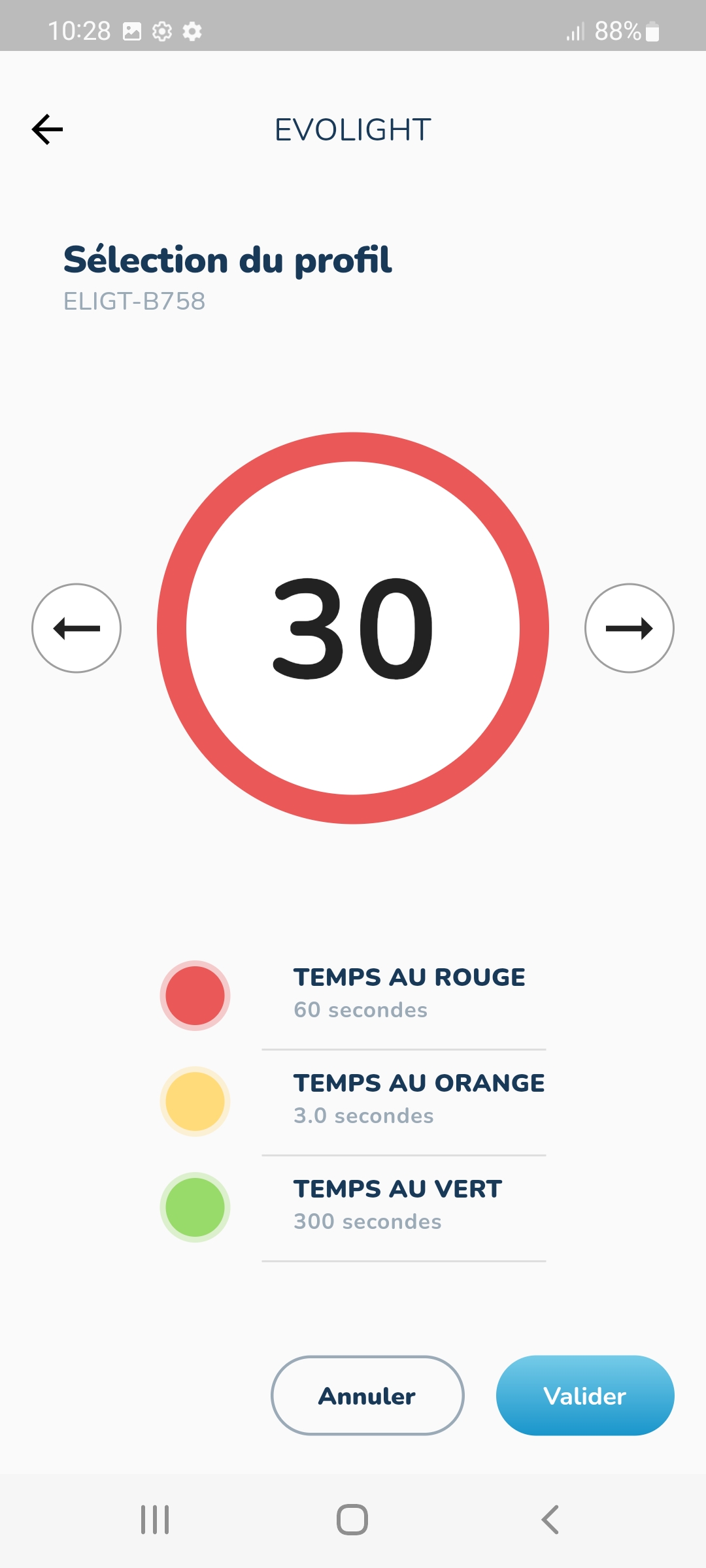Open the Android recent apps view
The height and width of the screenshot is (1568, 706).
click(x=155, y=1520)
